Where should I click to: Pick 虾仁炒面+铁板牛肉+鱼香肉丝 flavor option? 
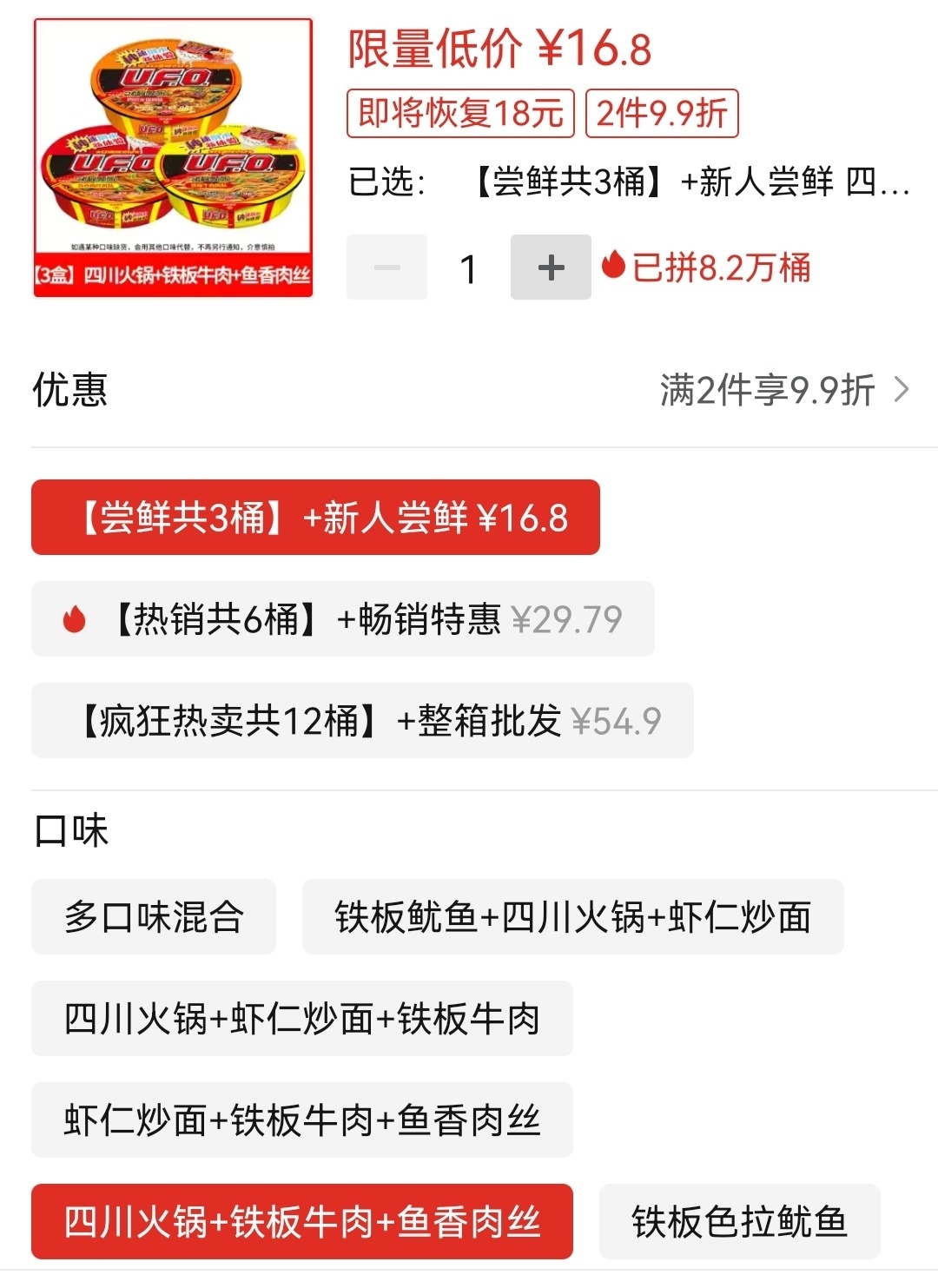click(x=301, y=1120)
